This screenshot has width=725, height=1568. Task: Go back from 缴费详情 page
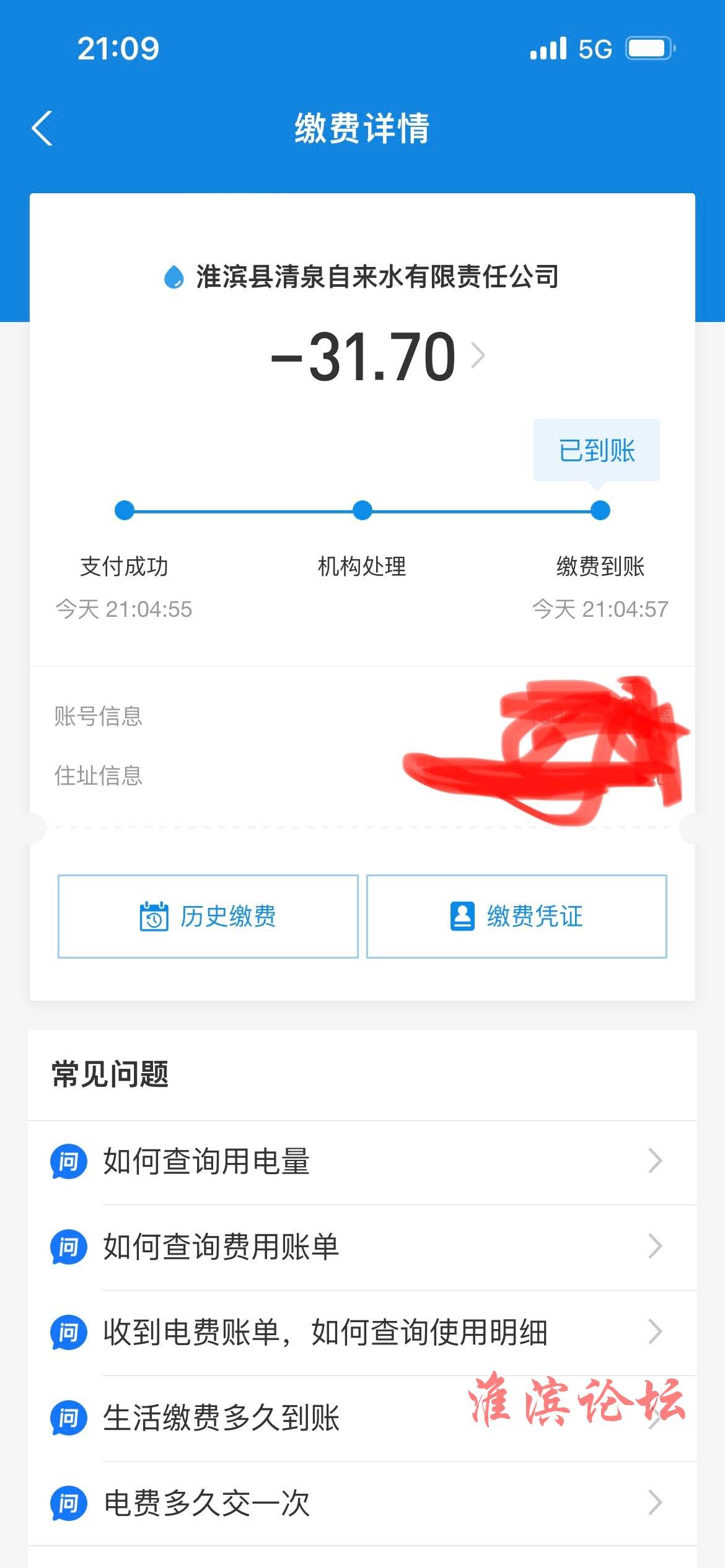point(42,128)
